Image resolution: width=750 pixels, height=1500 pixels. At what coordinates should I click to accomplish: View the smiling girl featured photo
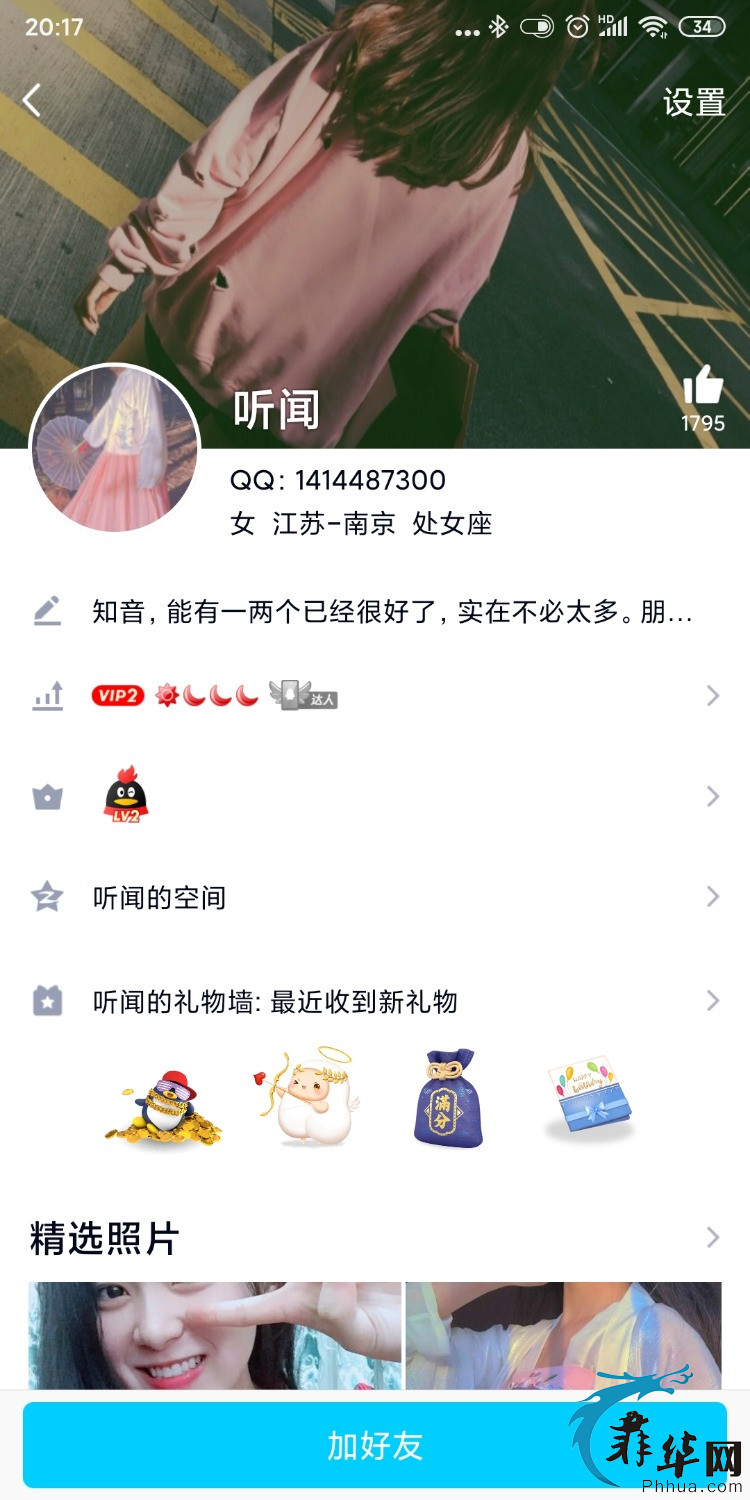[214, 1336]
